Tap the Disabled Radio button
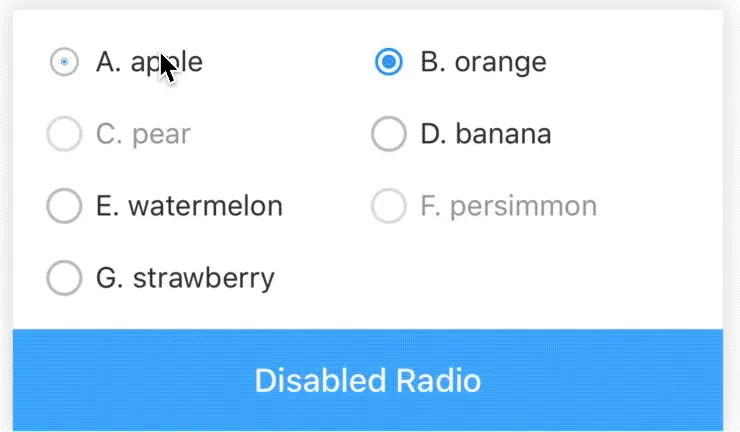The width and height of the screenshot is (740, 432). pos(368,380)
